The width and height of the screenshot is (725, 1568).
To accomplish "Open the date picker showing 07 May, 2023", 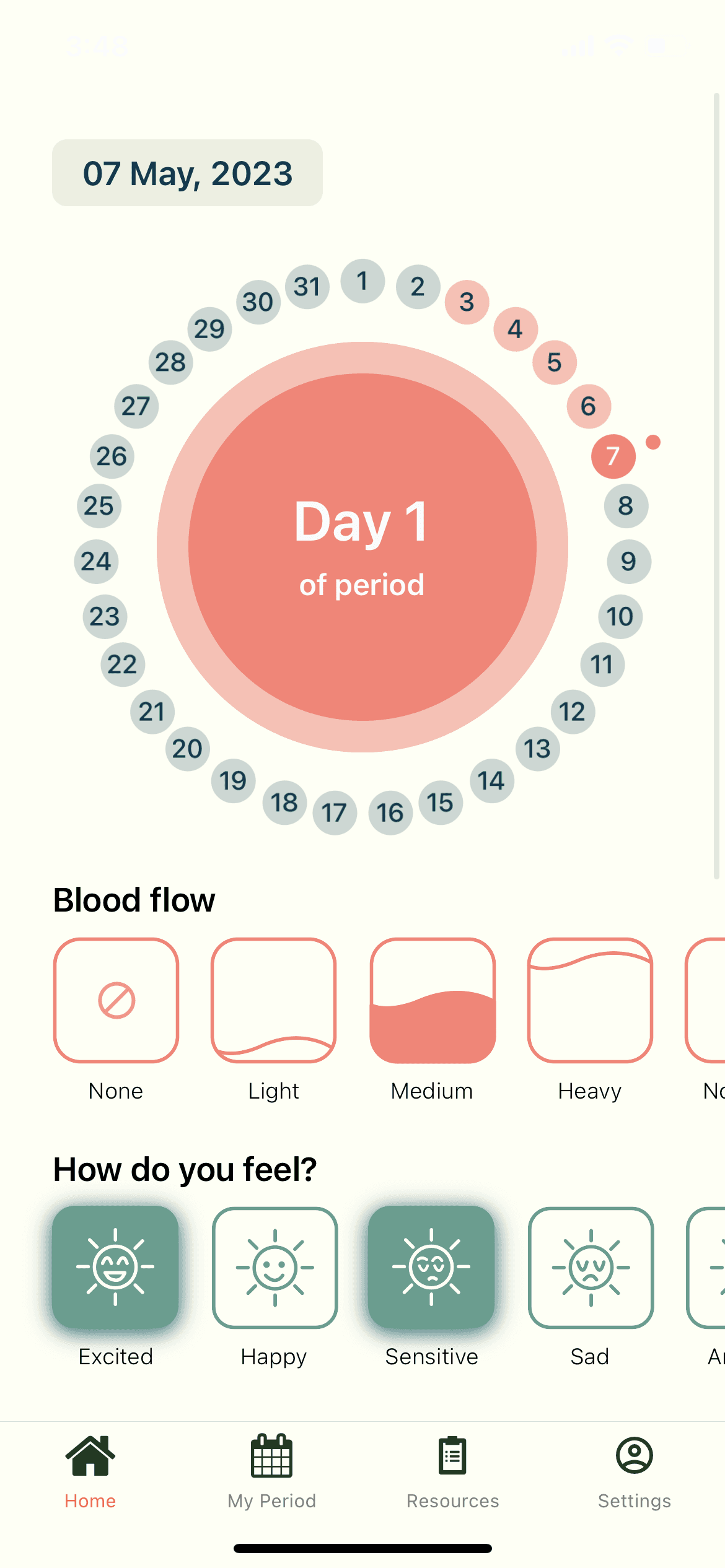I will pyautogui.click(x=187, y=173).
